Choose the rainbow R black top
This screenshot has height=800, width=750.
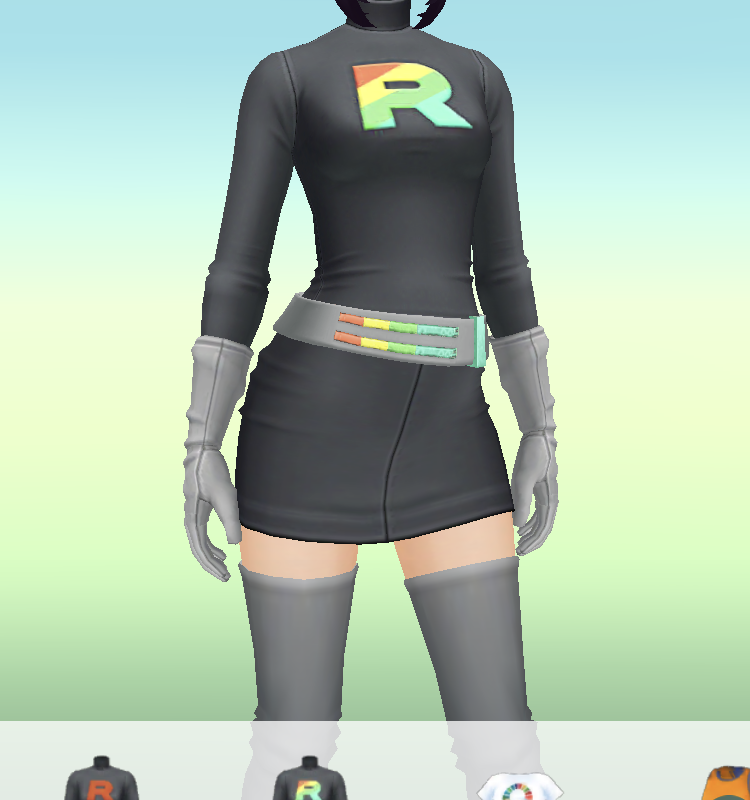(x=309, y=782)
